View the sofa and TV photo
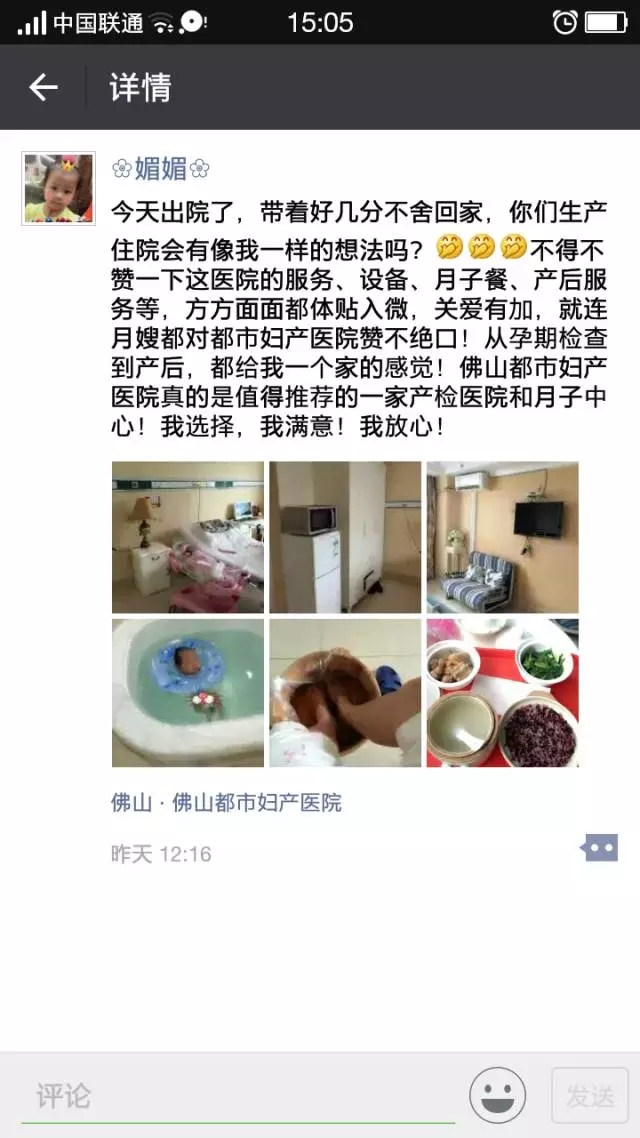The width and height of the screenshot is (640, 1138). tap(502, 537)
